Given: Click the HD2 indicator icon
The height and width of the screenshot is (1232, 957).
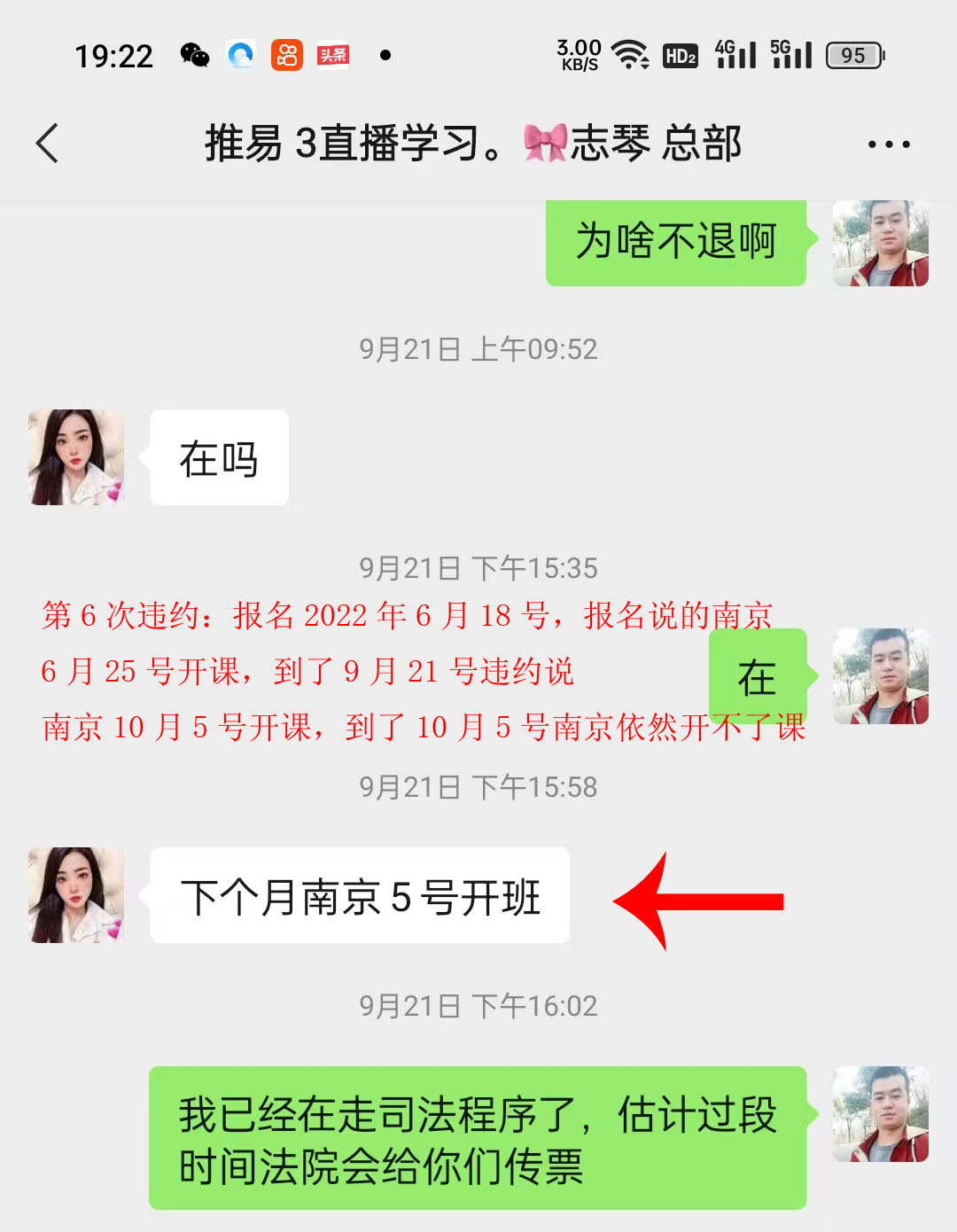Looking at the screenshot, I should 681,55.
